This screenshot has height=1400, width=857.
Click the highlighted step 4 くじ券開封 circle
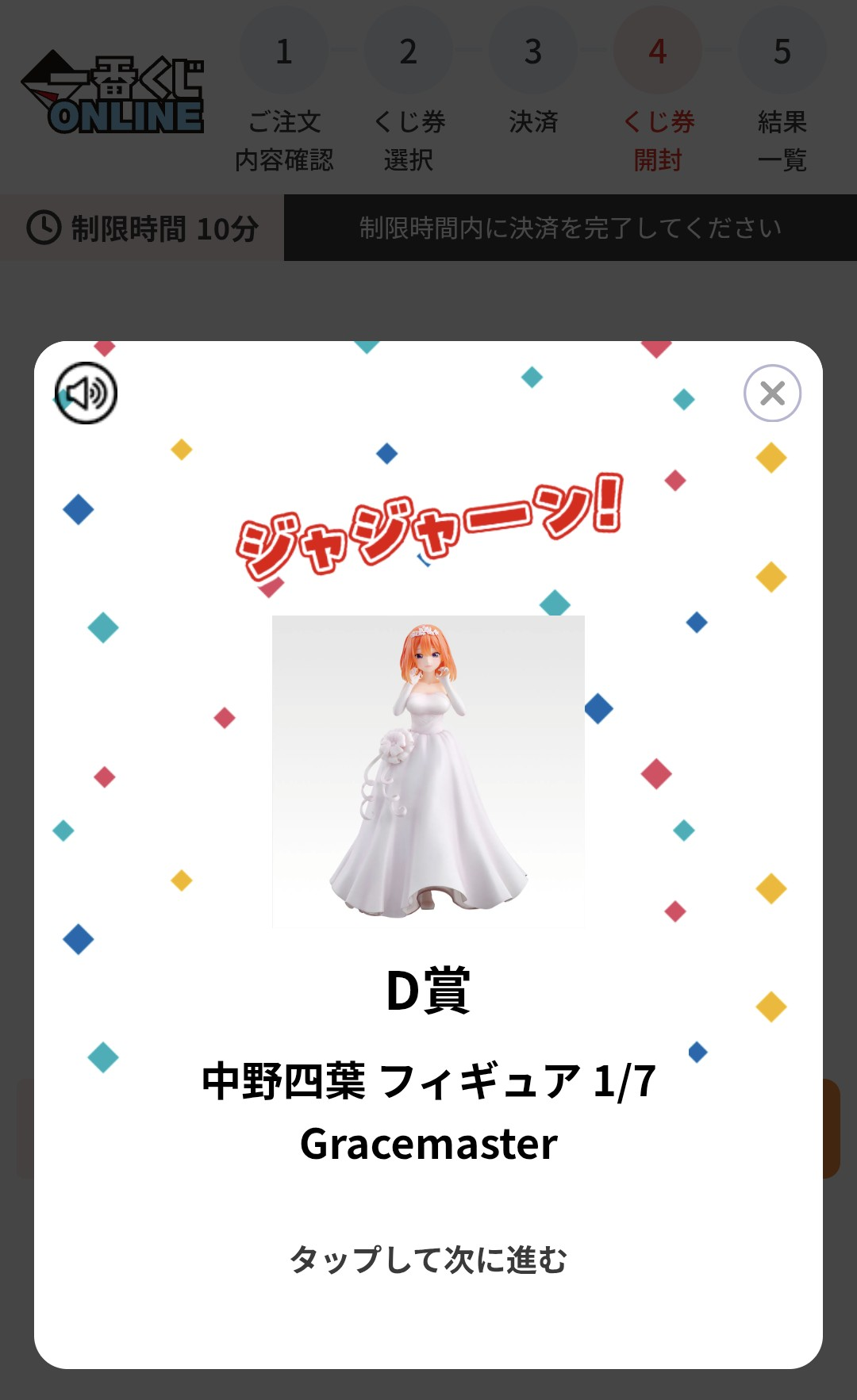coord(656,49)
